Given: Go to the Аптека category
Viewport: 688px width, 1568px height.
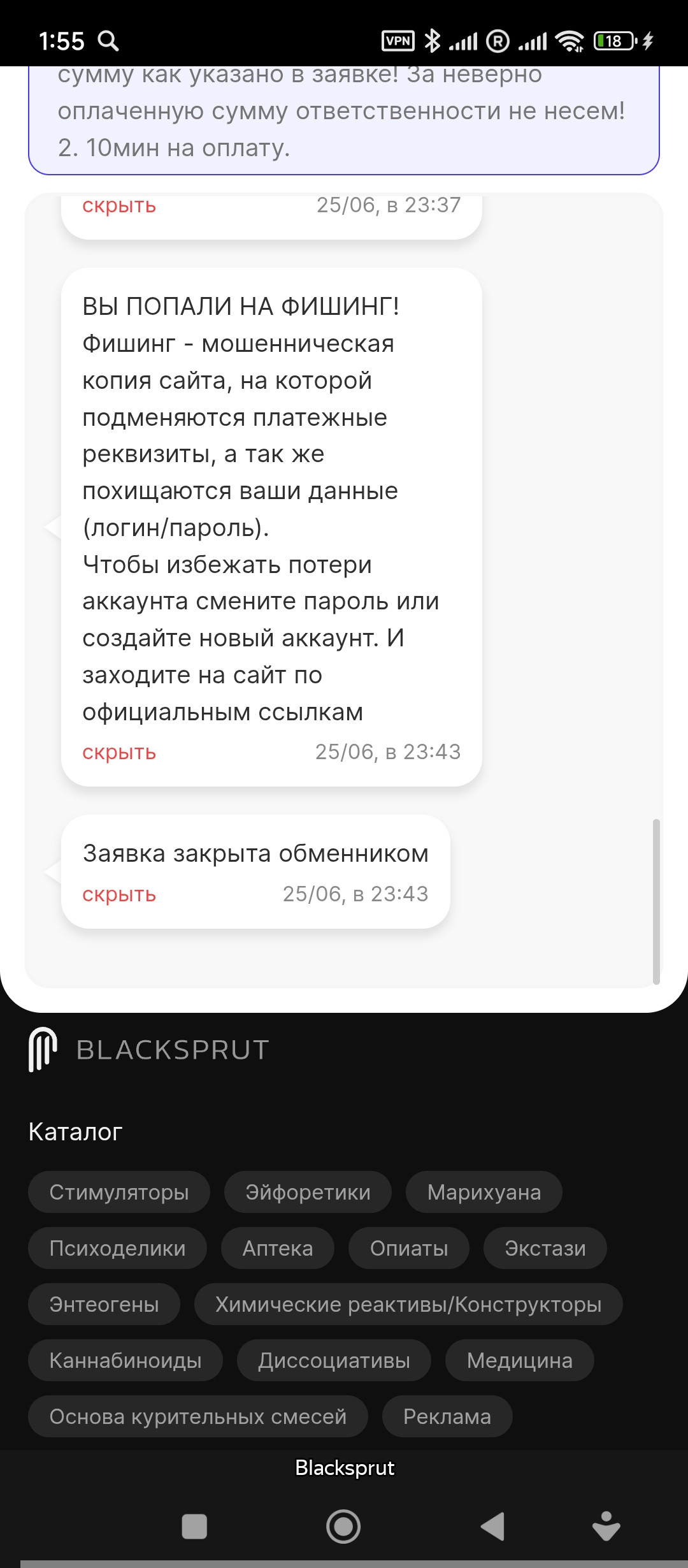Looking at the screenshot, I should point(278,1248).
